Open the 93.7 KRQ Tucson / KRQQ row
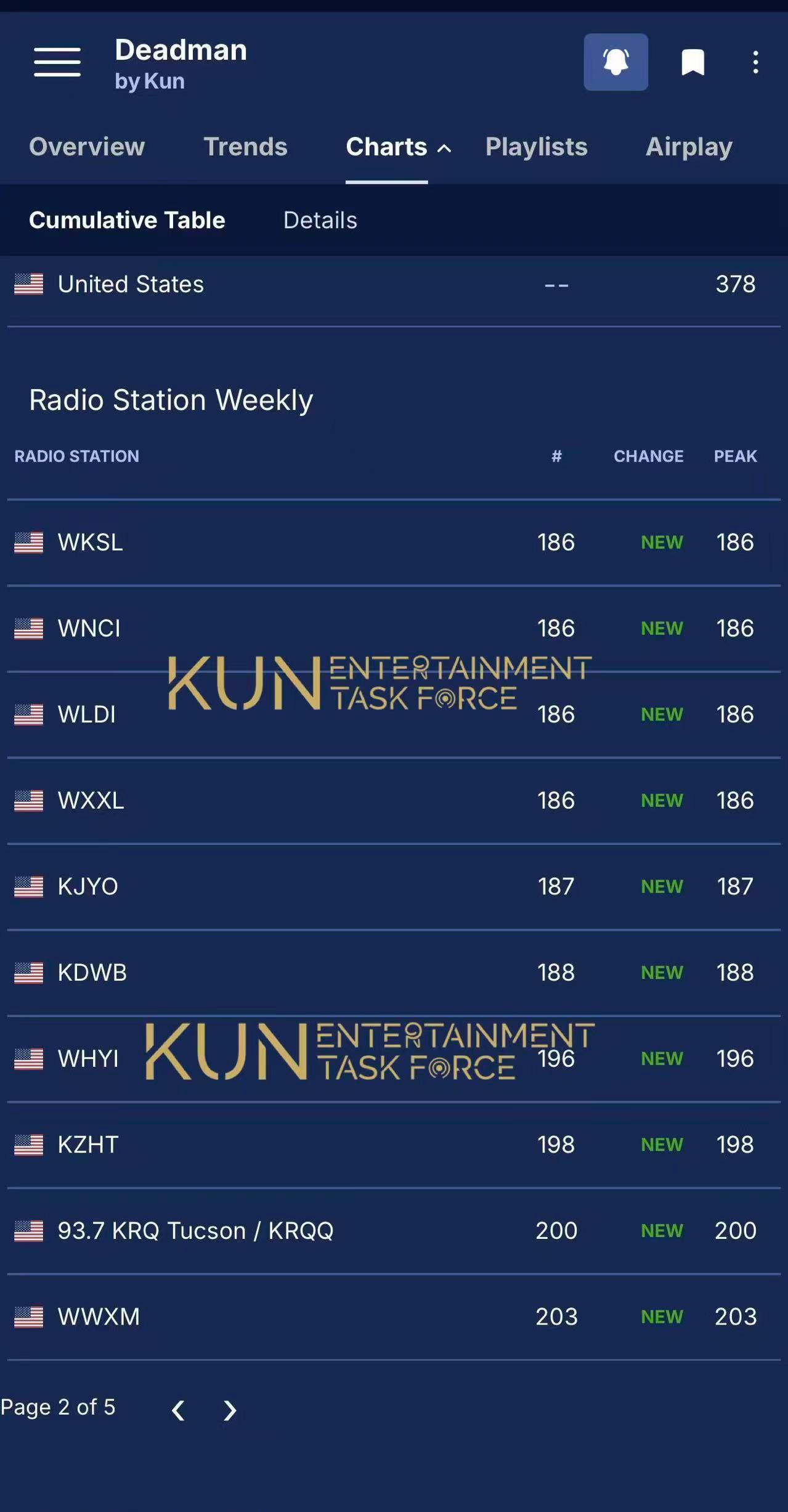 394,1231
